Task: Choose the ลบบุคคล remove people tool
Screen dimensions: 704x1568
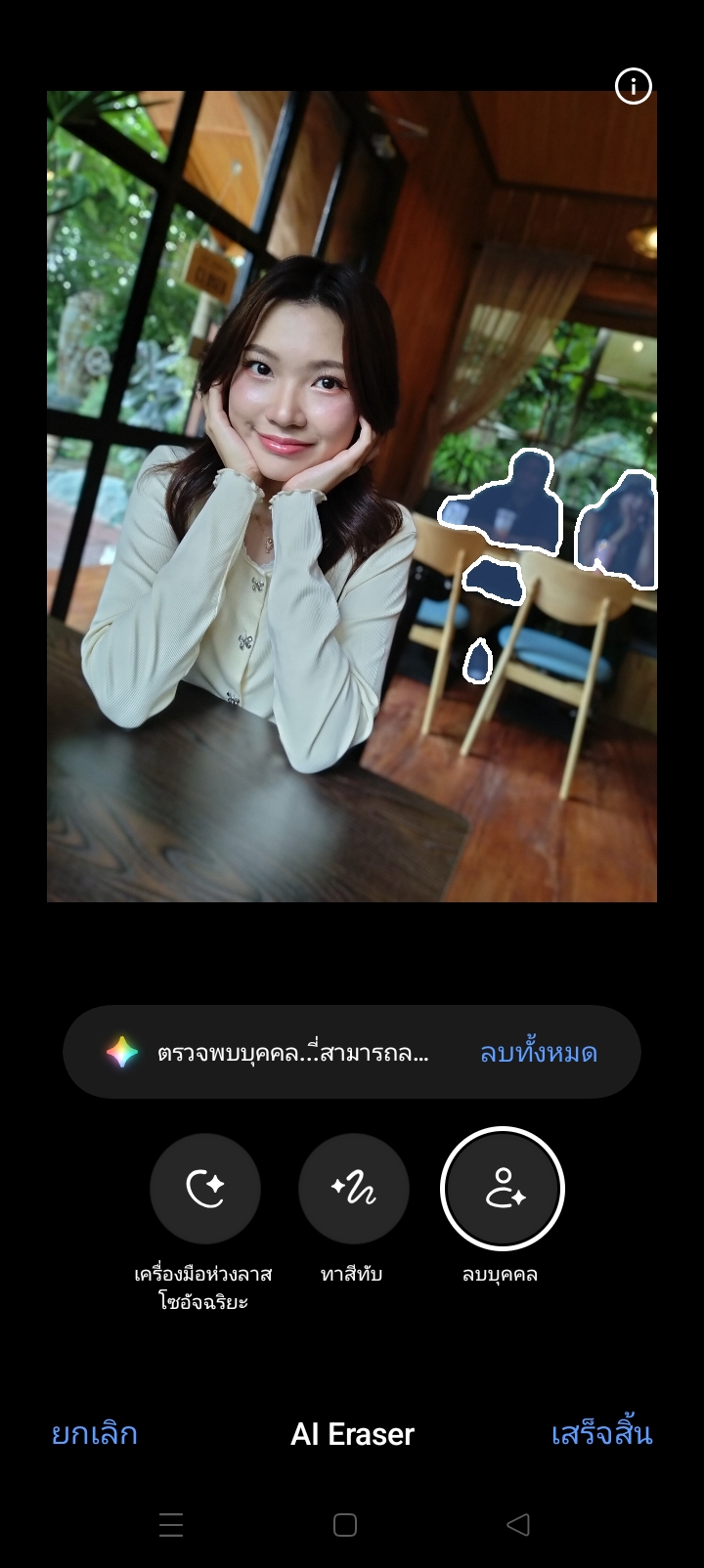Action: (503, 1189)
